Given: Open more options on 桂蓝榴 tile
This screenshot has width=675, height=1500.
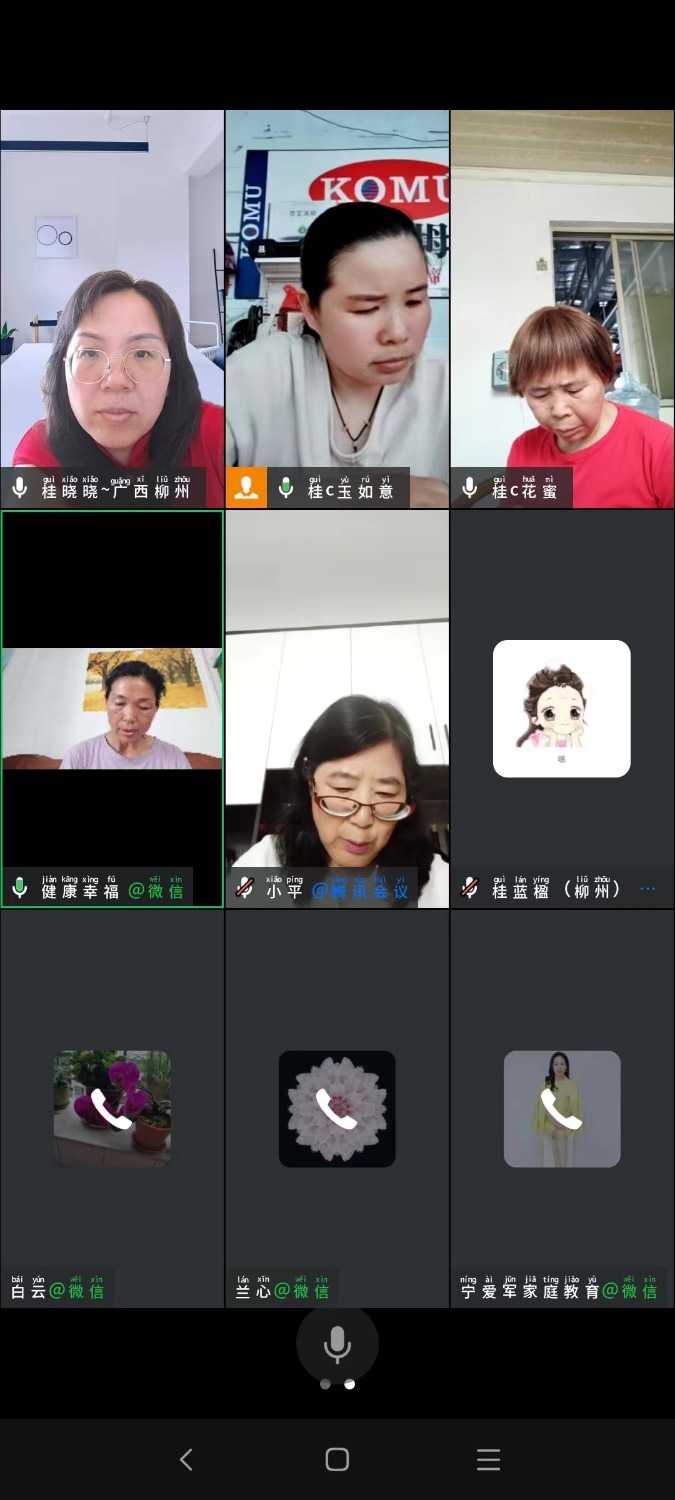Looking at the screenshot, I should (648, 888).
